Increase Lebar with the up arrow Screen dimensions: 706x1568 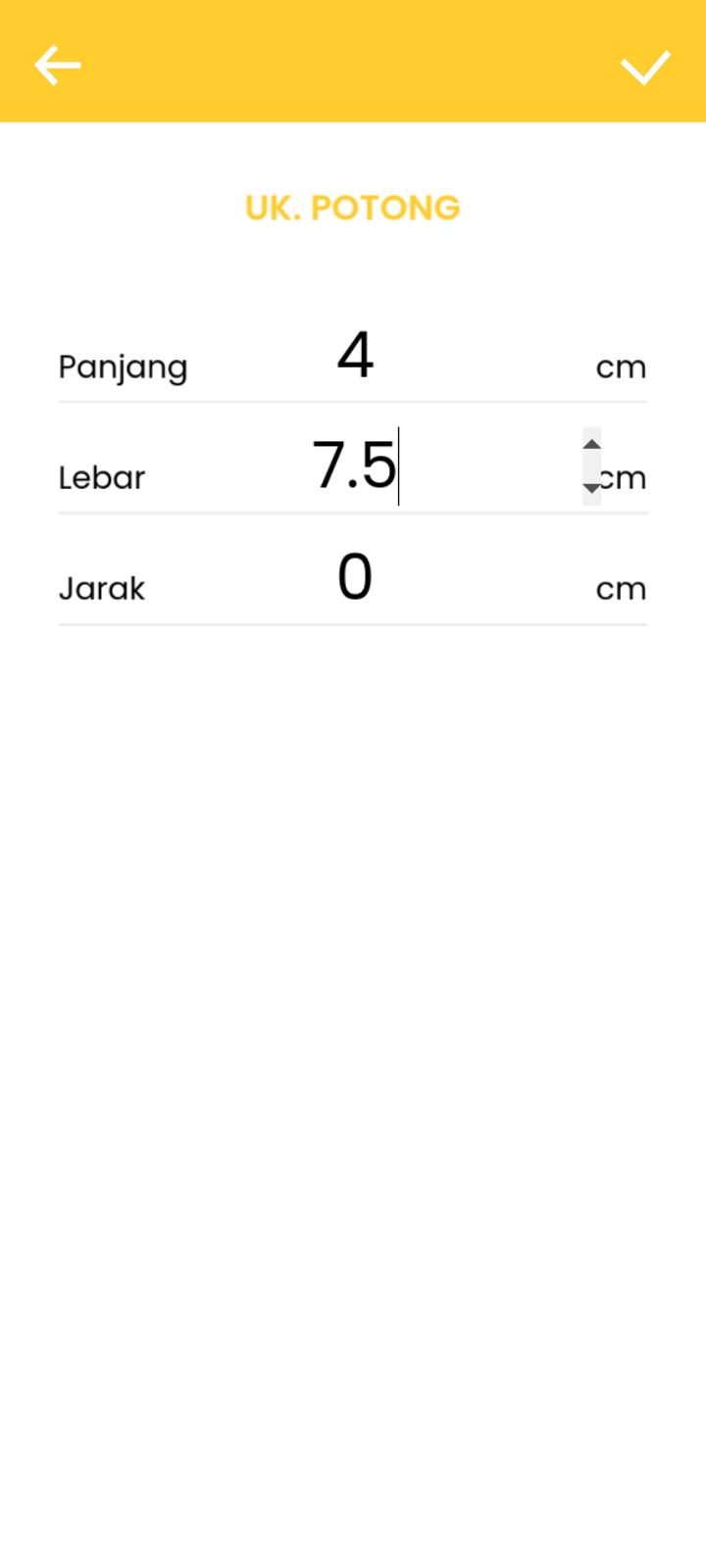[591, 446]
